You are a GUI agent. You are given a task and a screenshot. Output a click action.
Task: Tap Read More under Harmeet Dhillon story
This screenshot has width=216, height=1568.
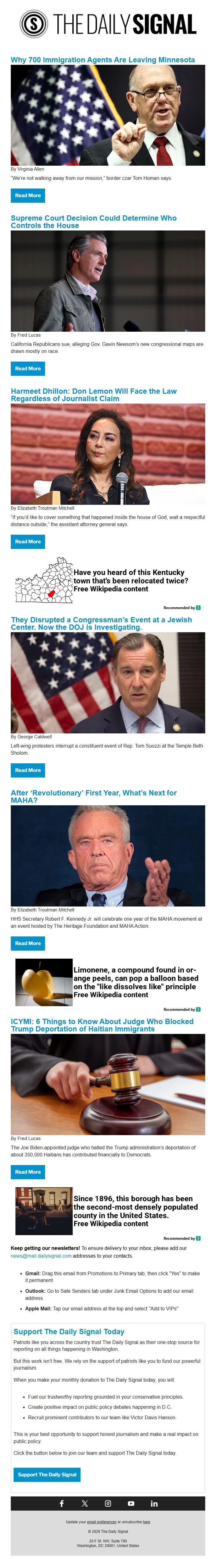[27, 541]
